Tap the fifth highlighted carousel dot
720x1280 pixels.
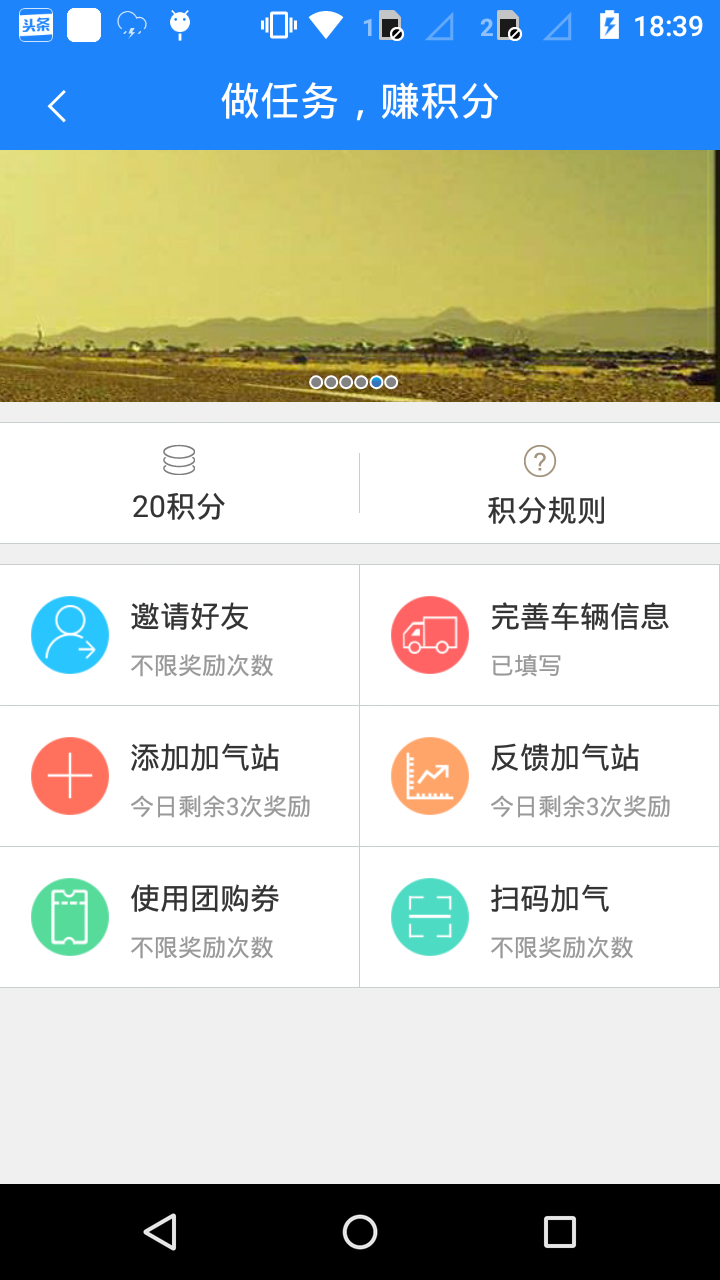click(x=378, y=382)
